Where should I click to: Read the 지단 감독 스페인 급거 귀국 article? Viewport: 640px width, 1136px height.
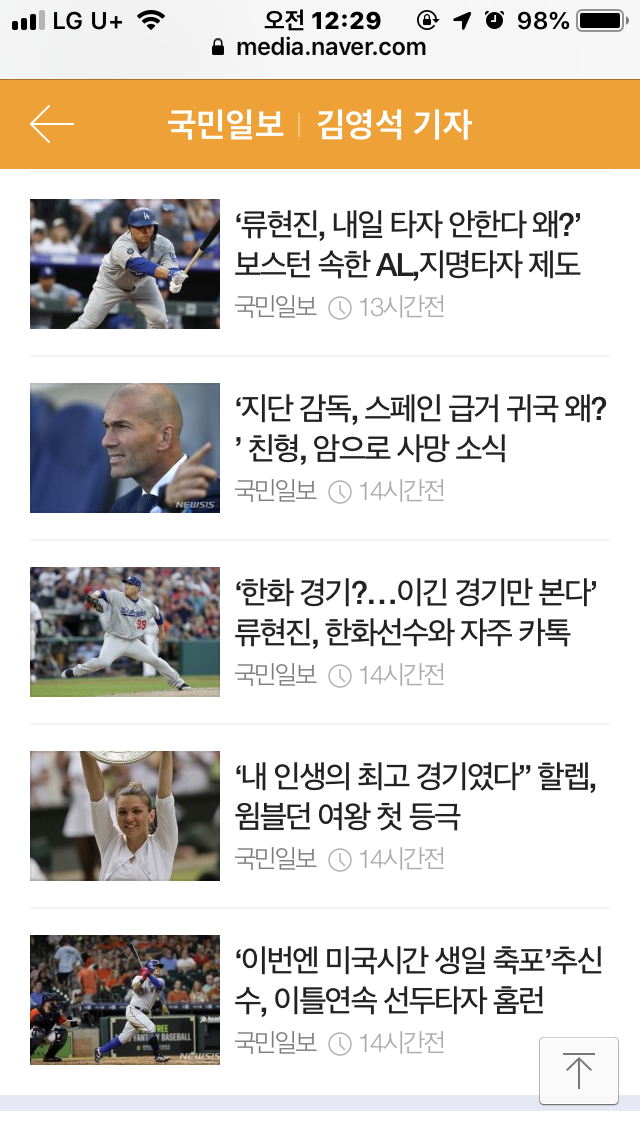420,428
